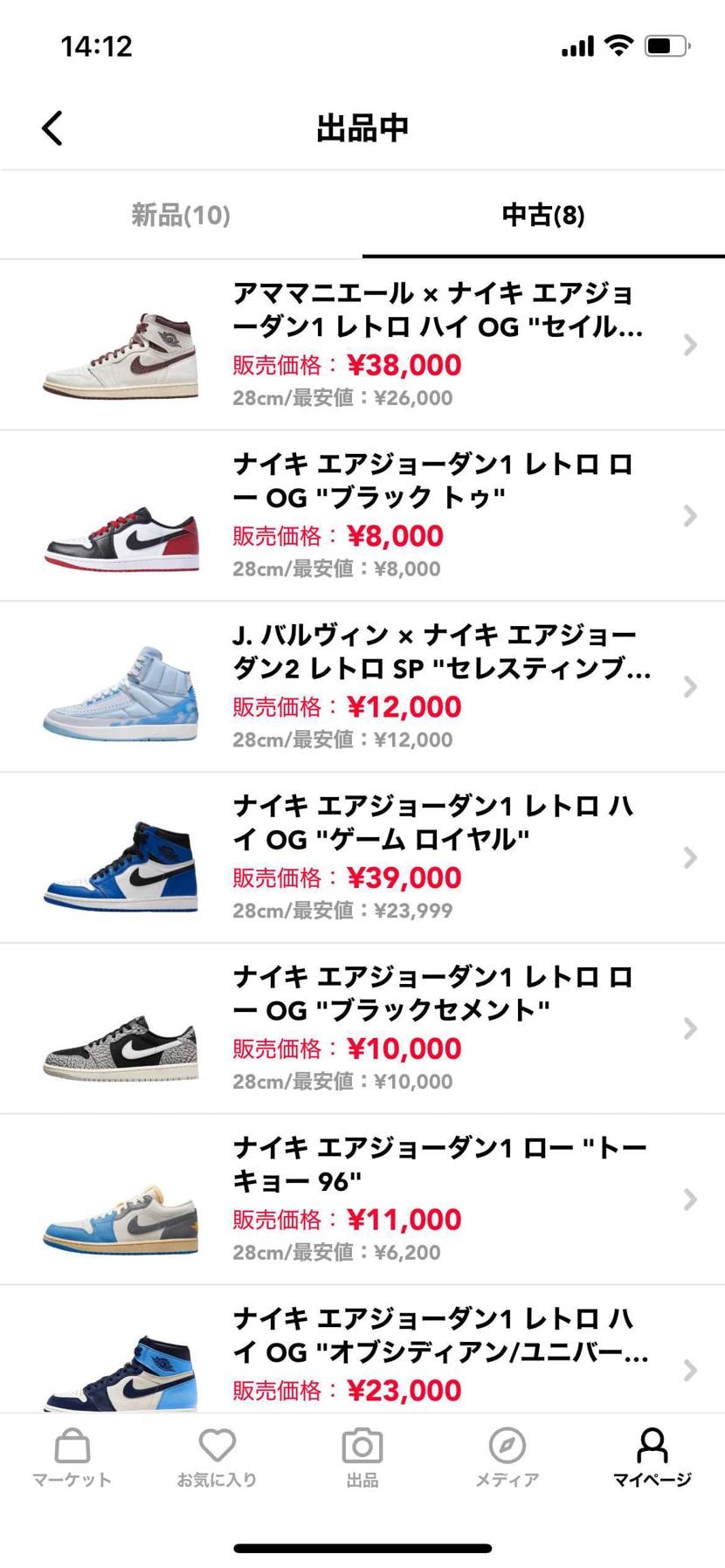View the J. バルヴィン エアジョーダン2 listing
Screen dimensions: 725x1568
(x=362, y=687)
